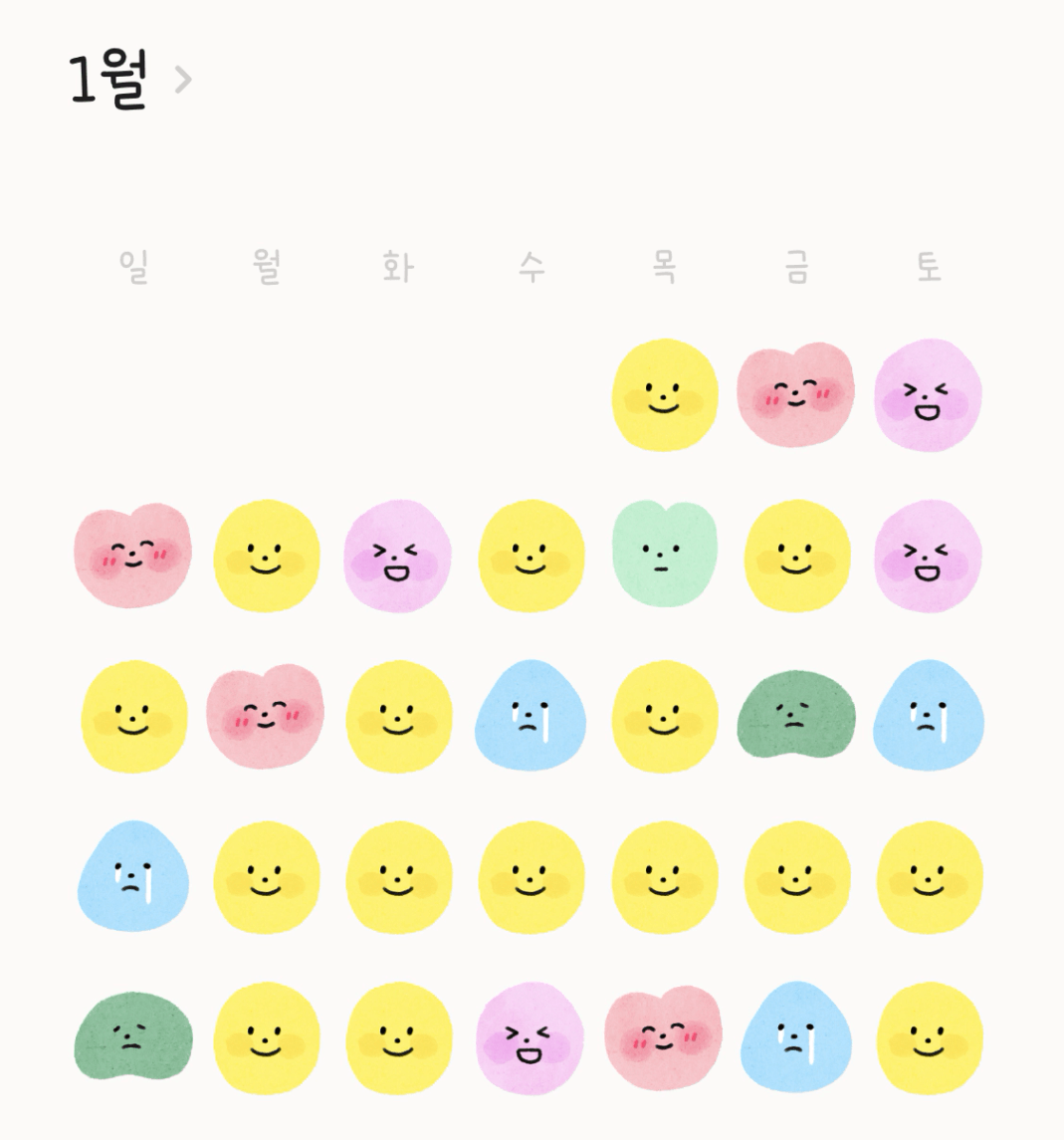Open the pink blushing face under 월
1064x1140 pixels.
tap(266, 715)
